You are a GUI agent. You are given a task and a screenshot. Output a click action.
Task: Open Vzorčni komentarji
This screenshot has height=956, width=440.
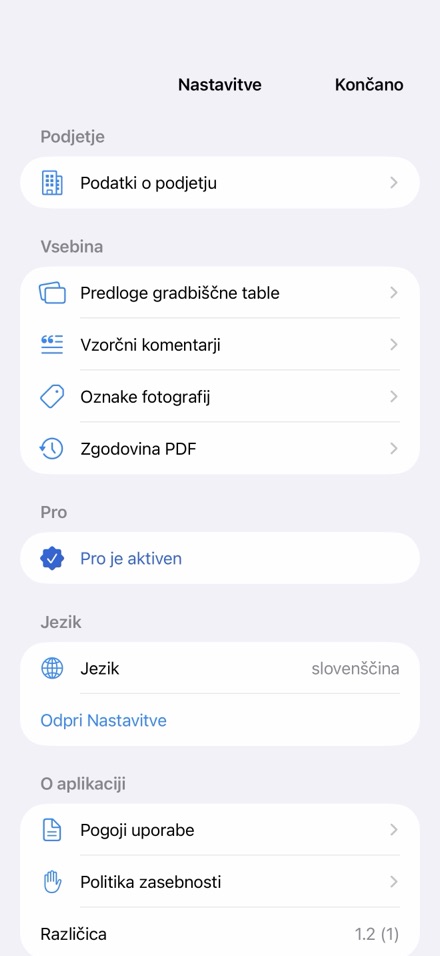pos(220,344)
